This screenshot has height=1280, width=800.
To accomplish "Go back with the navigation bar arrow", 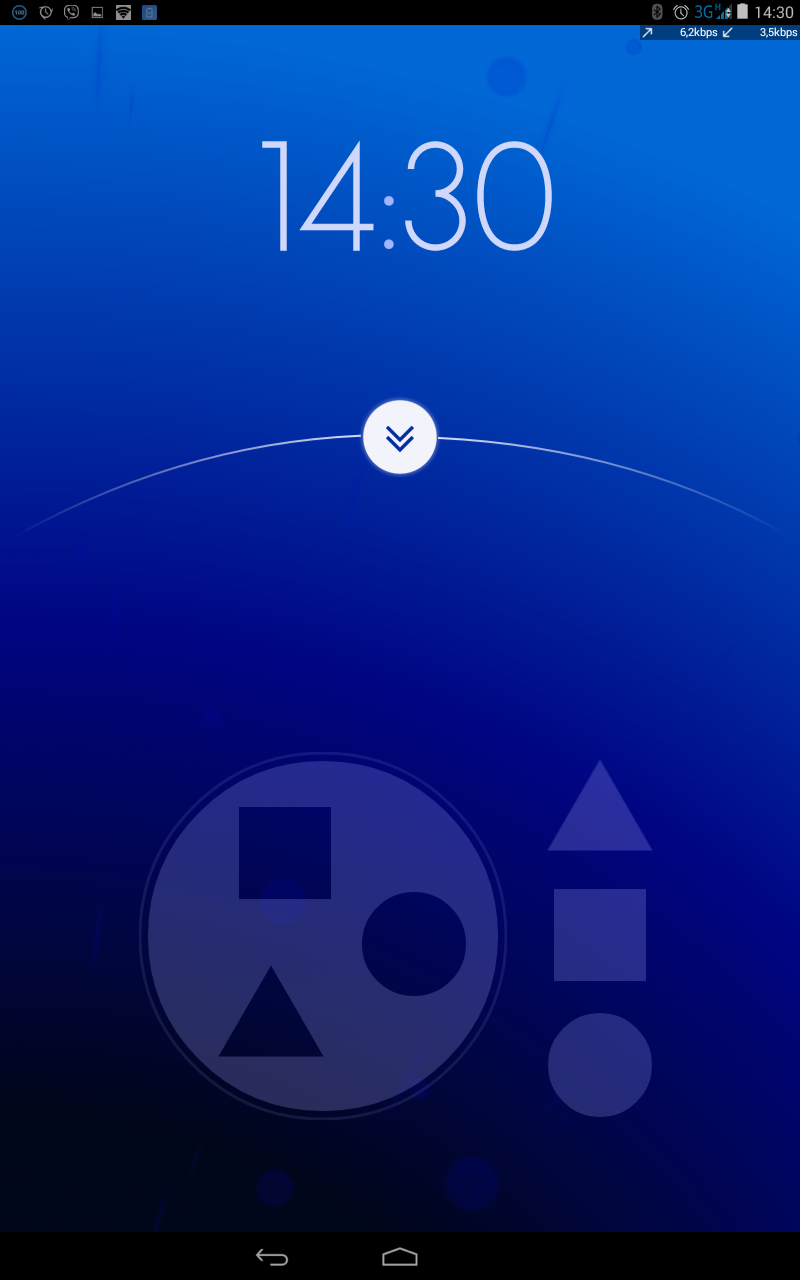I will (x=272, y=1257).
